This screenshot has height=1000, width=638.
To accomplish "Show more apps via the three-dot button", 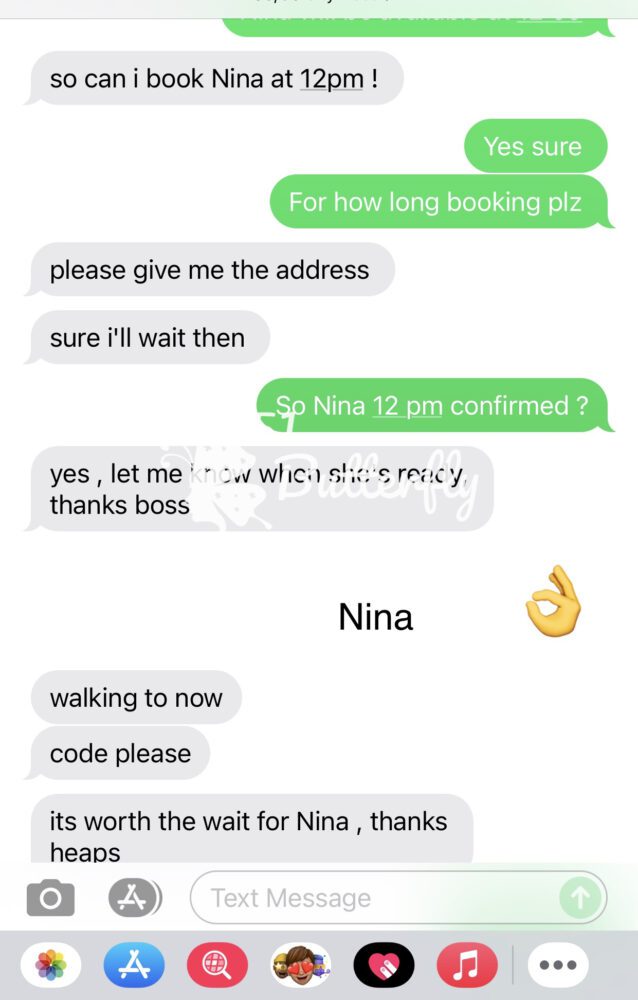I will pos(558,966).
